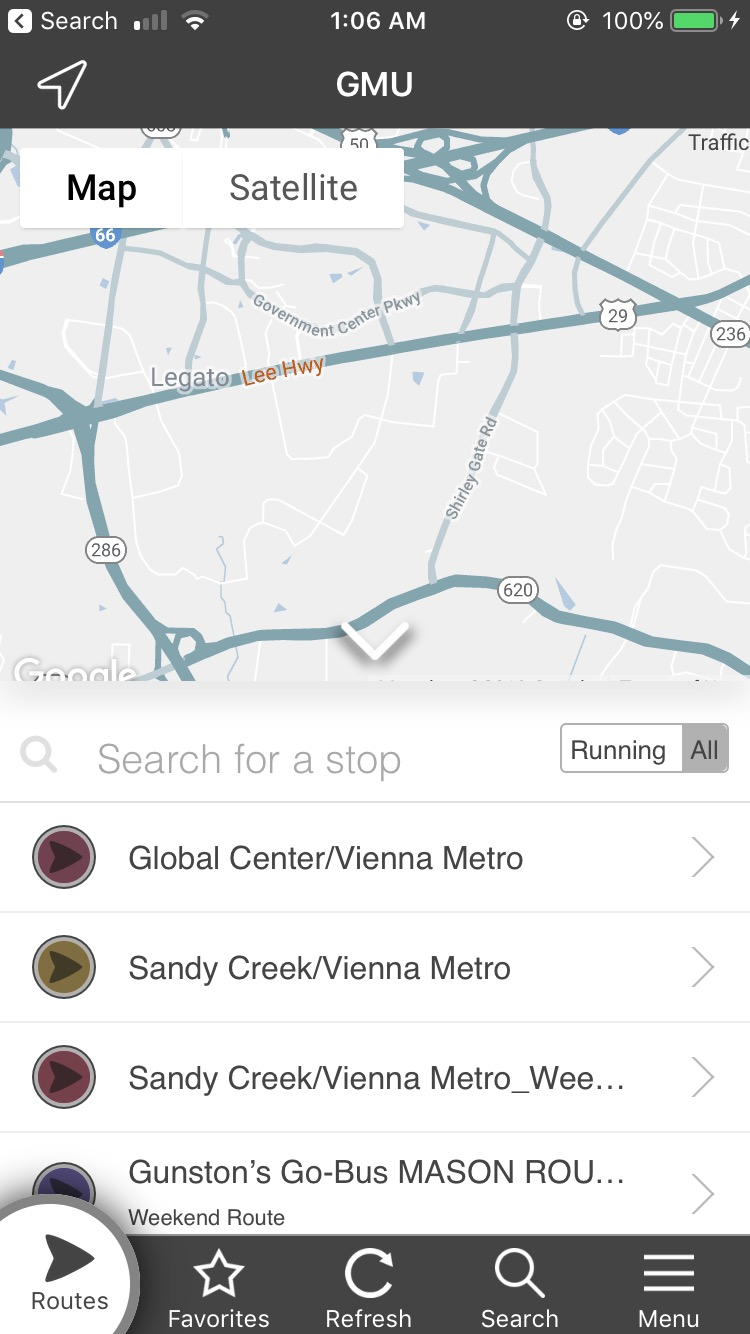Viewport: 750px width, 1334px height.
Task: Open the Menu tab
Action: point(668,1289)
